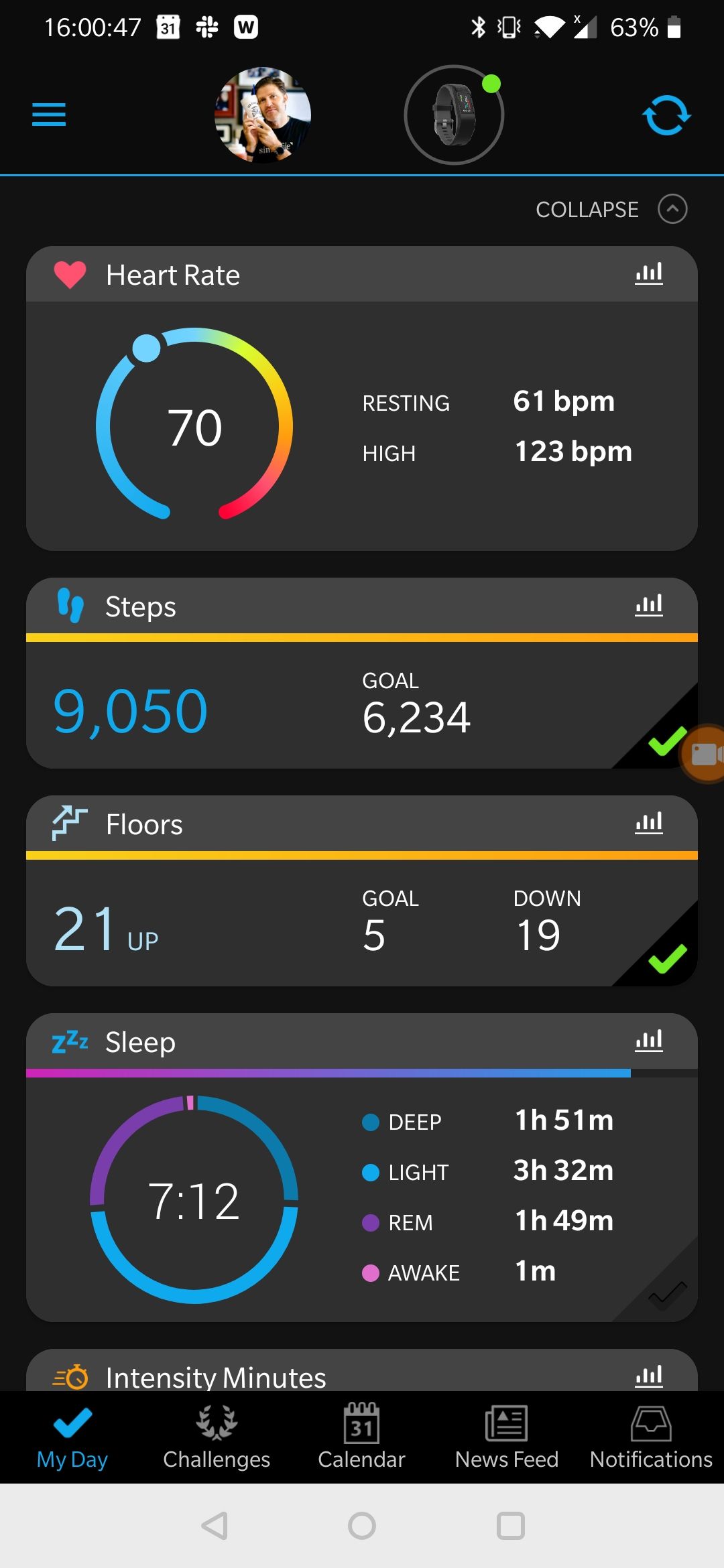This screenshot has height=1568, width=724.
Task: Show Floors chart icon
Action: (x=648, y=823)
